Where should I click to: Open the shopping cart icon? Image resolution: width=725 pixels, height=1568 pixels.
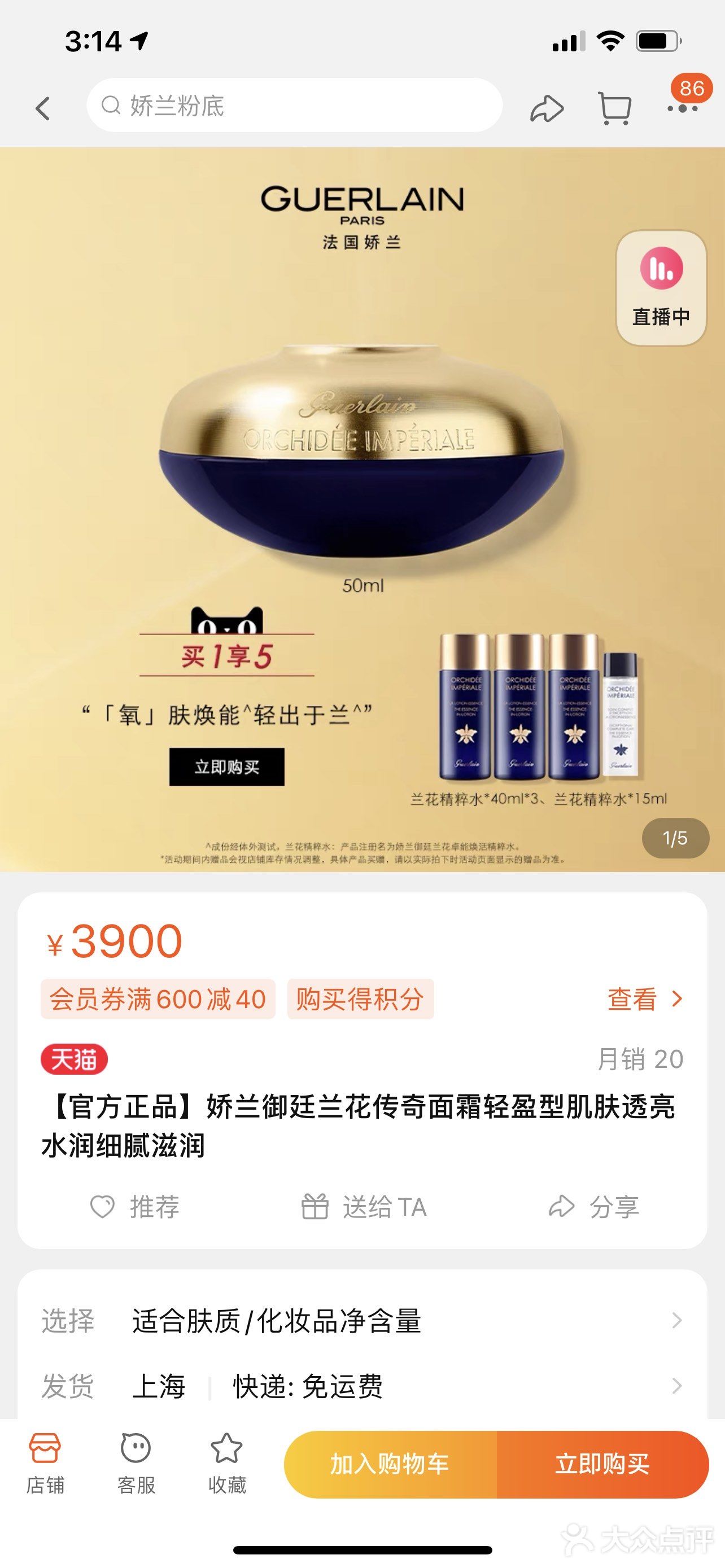coord(614,107)
